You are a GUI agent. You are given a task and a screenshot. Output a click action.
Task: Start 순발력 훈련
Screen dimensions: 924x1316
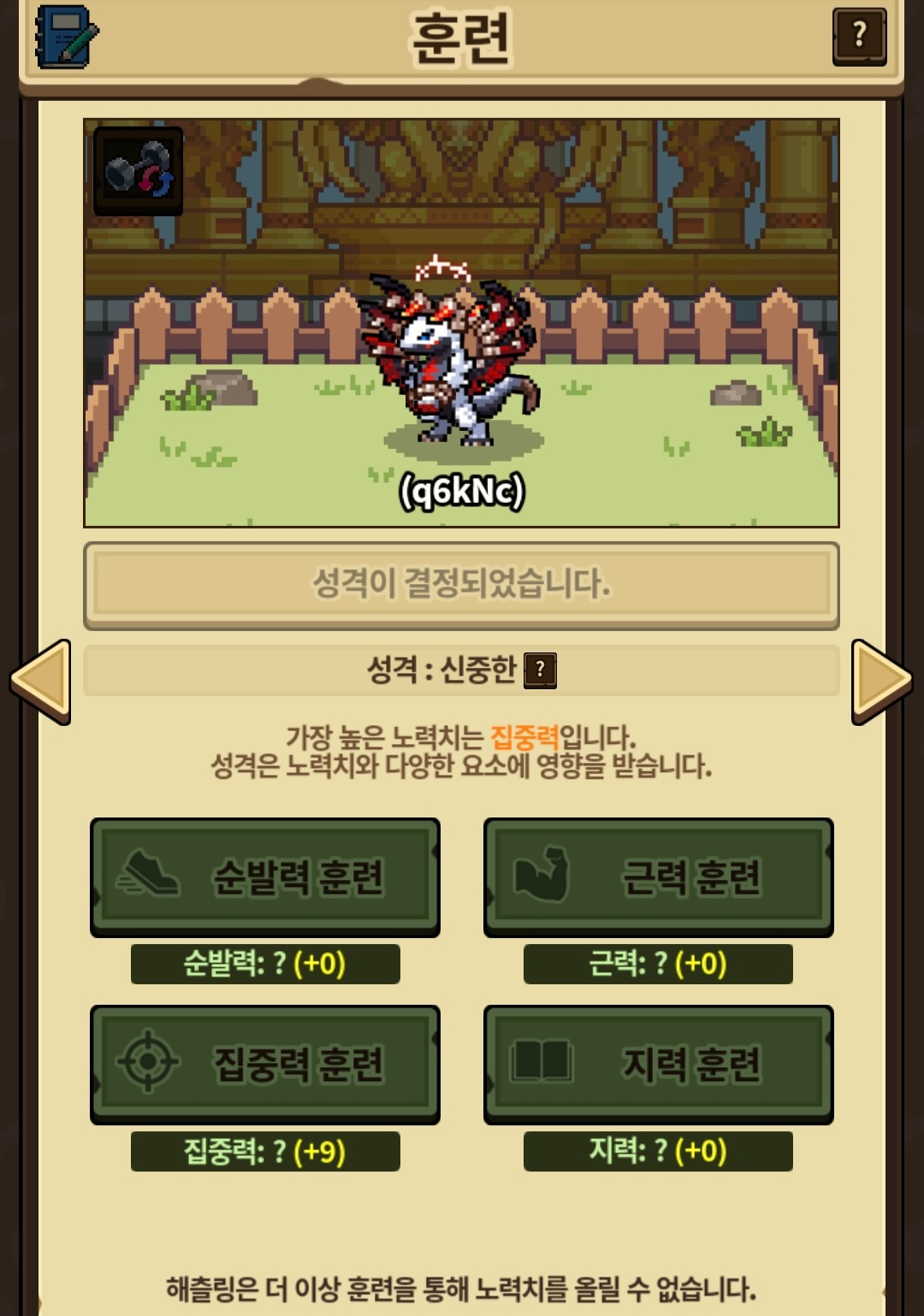tap(265, 876)
